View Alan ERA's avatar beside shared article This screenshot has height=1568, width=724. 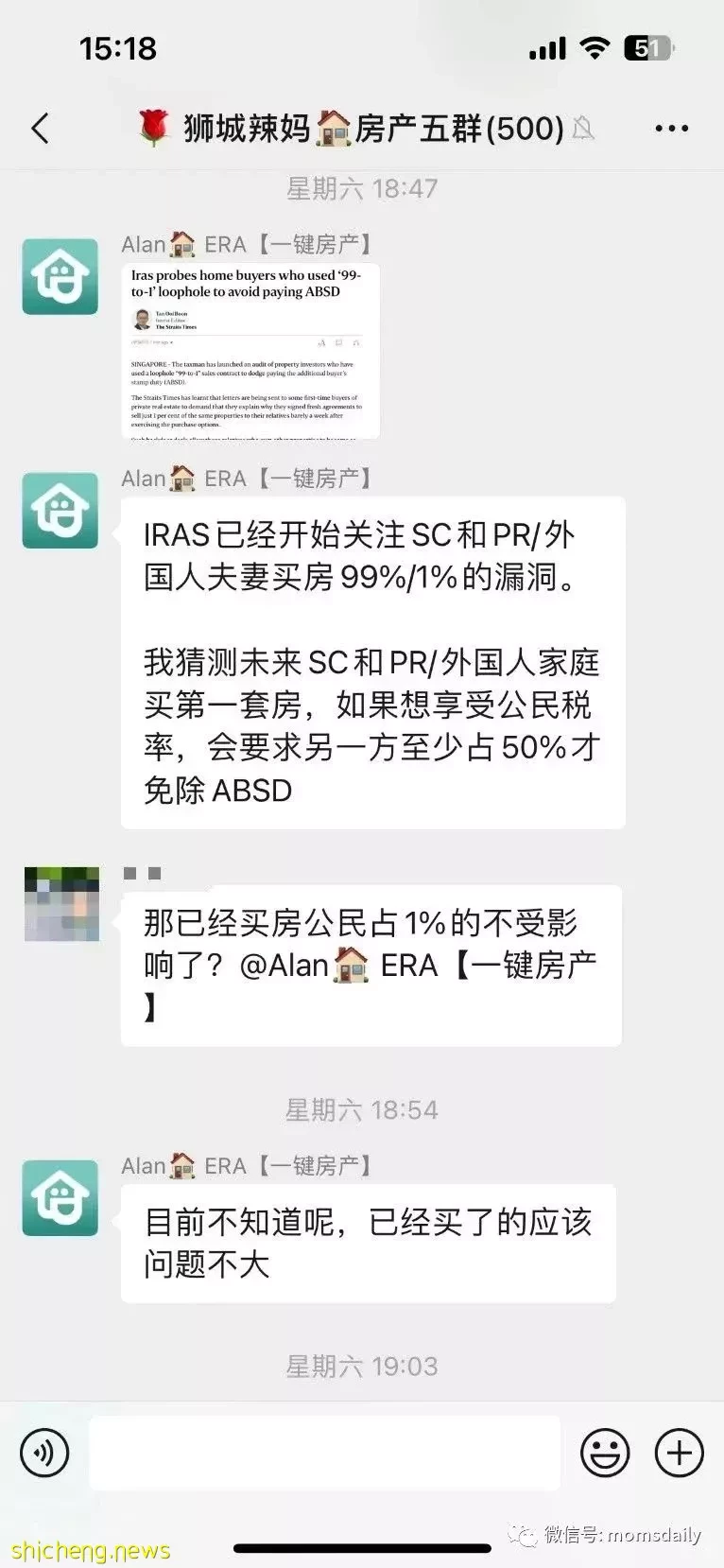(x=60, y=276)
